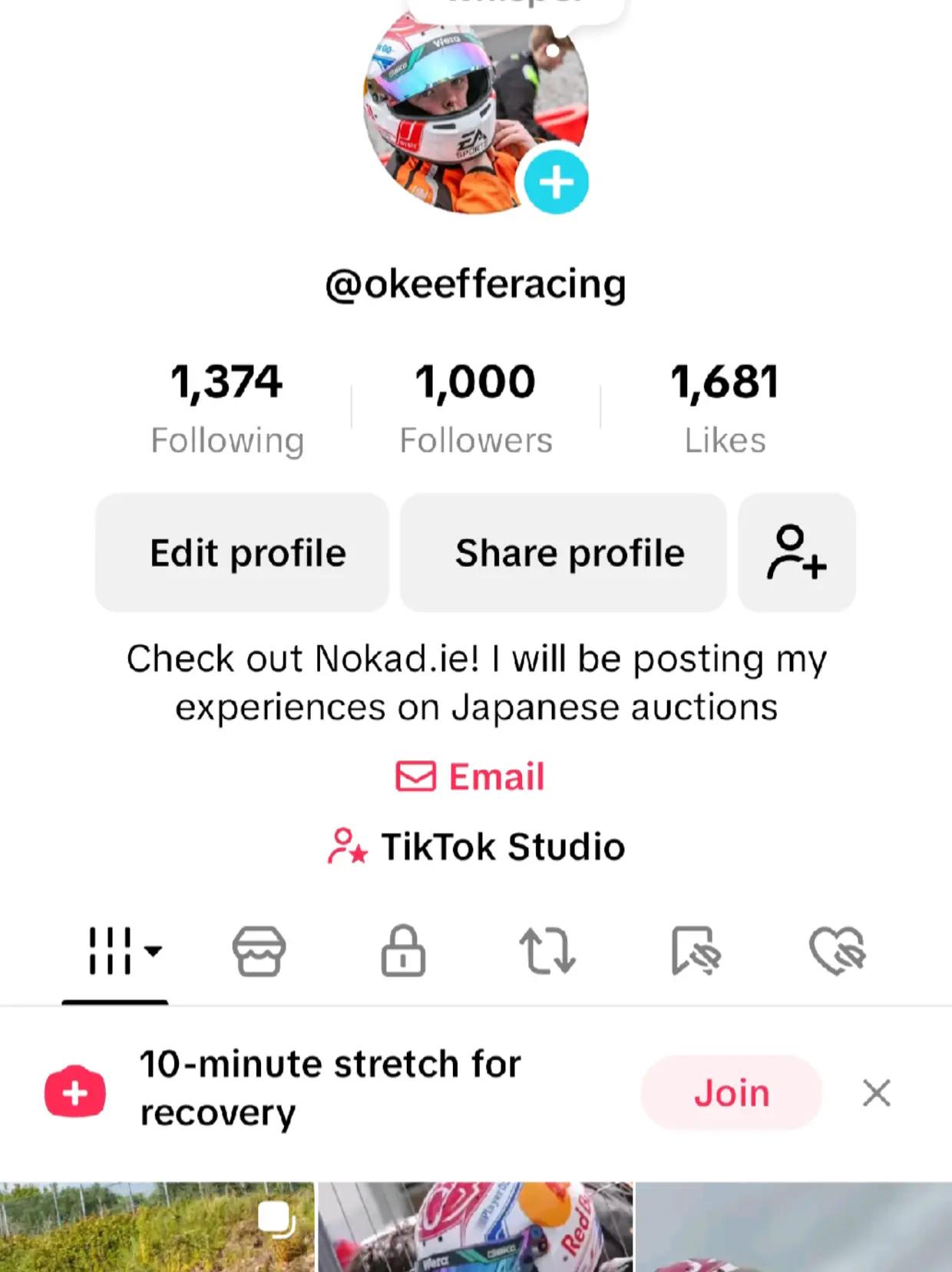
Task: Show total Likes details
Action: (x=725, y=408)
